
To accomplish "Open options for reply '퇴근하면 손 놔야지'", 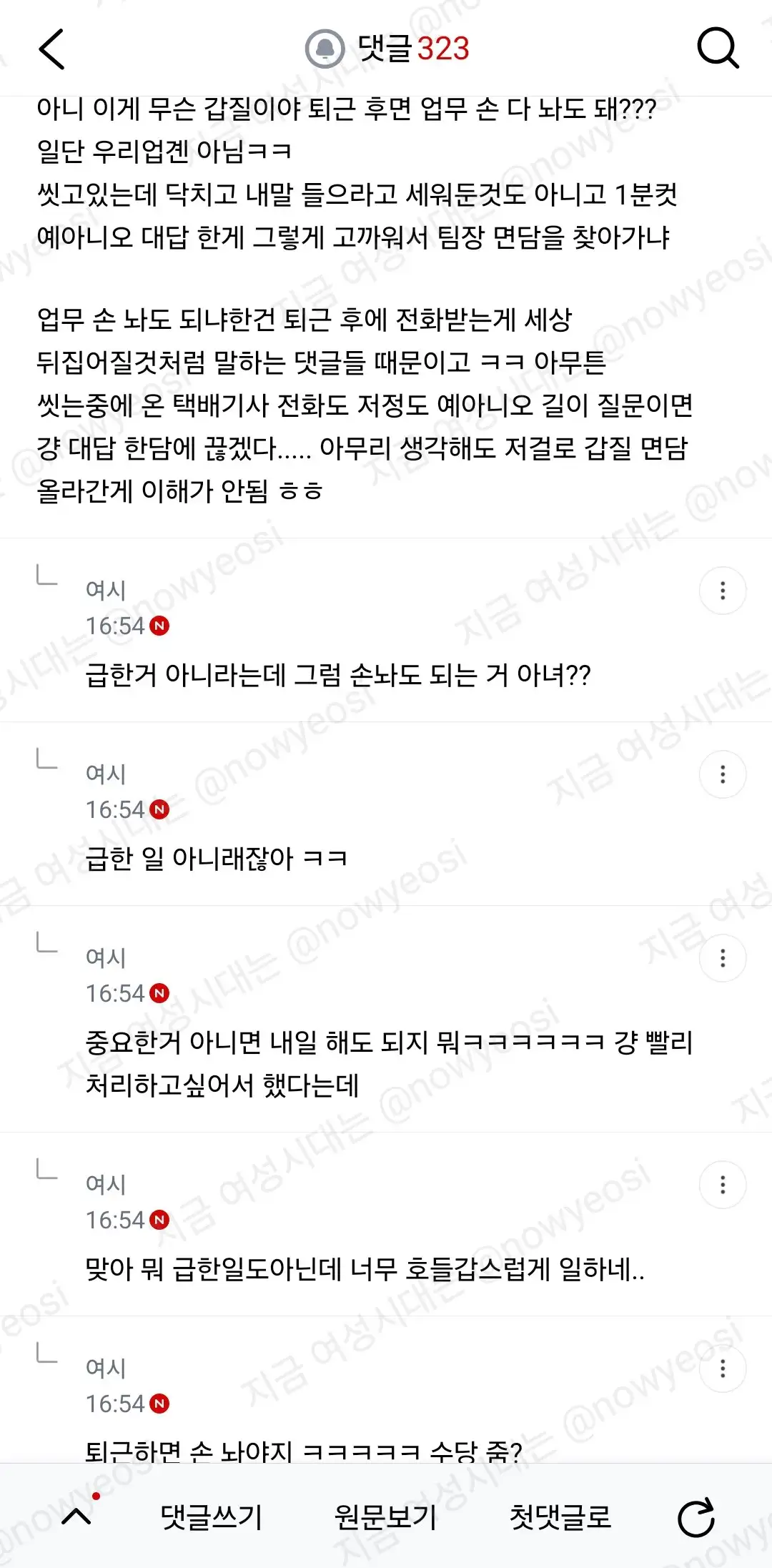I will coord(723,1369).
